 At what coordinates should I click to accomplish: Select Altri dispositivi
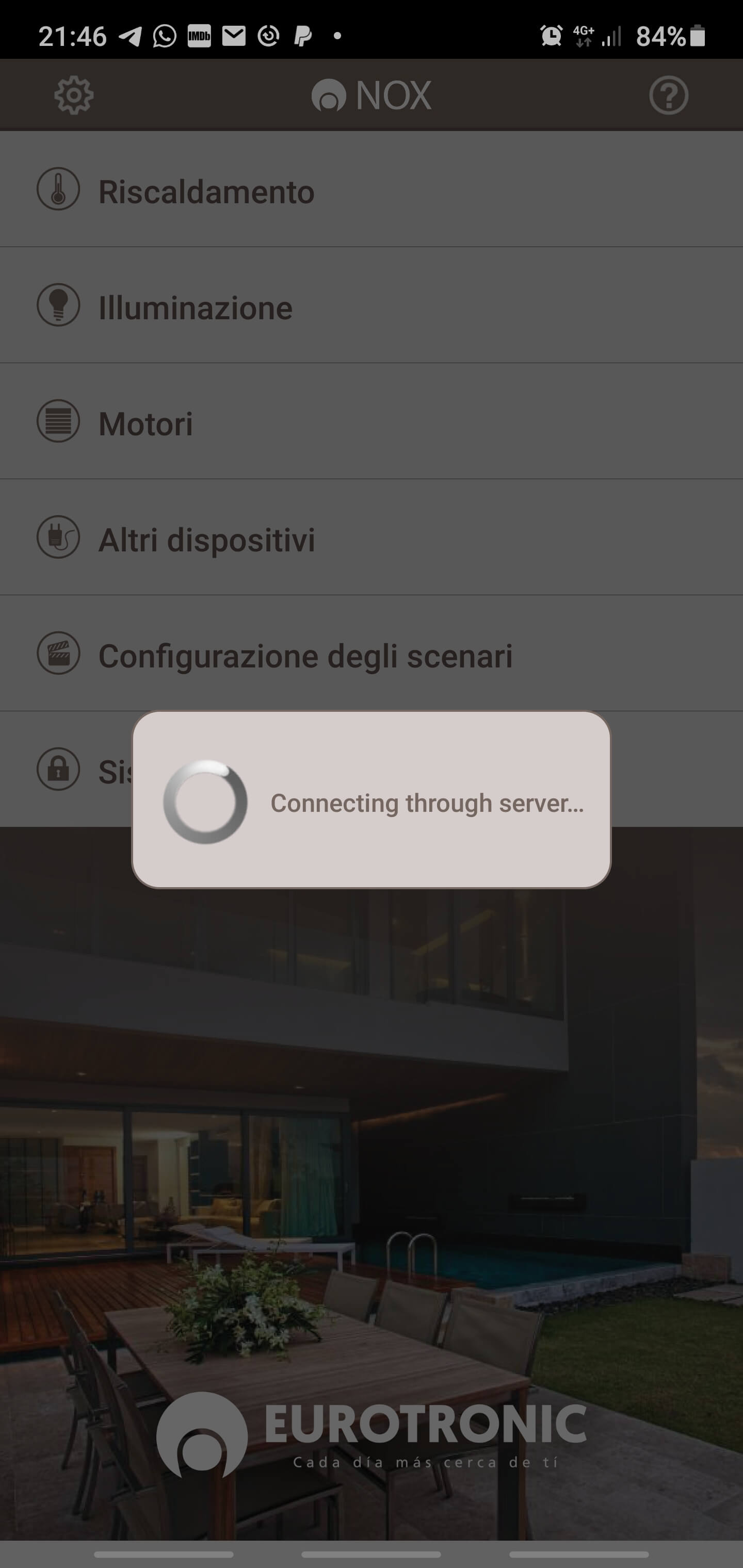pos(206,540)
